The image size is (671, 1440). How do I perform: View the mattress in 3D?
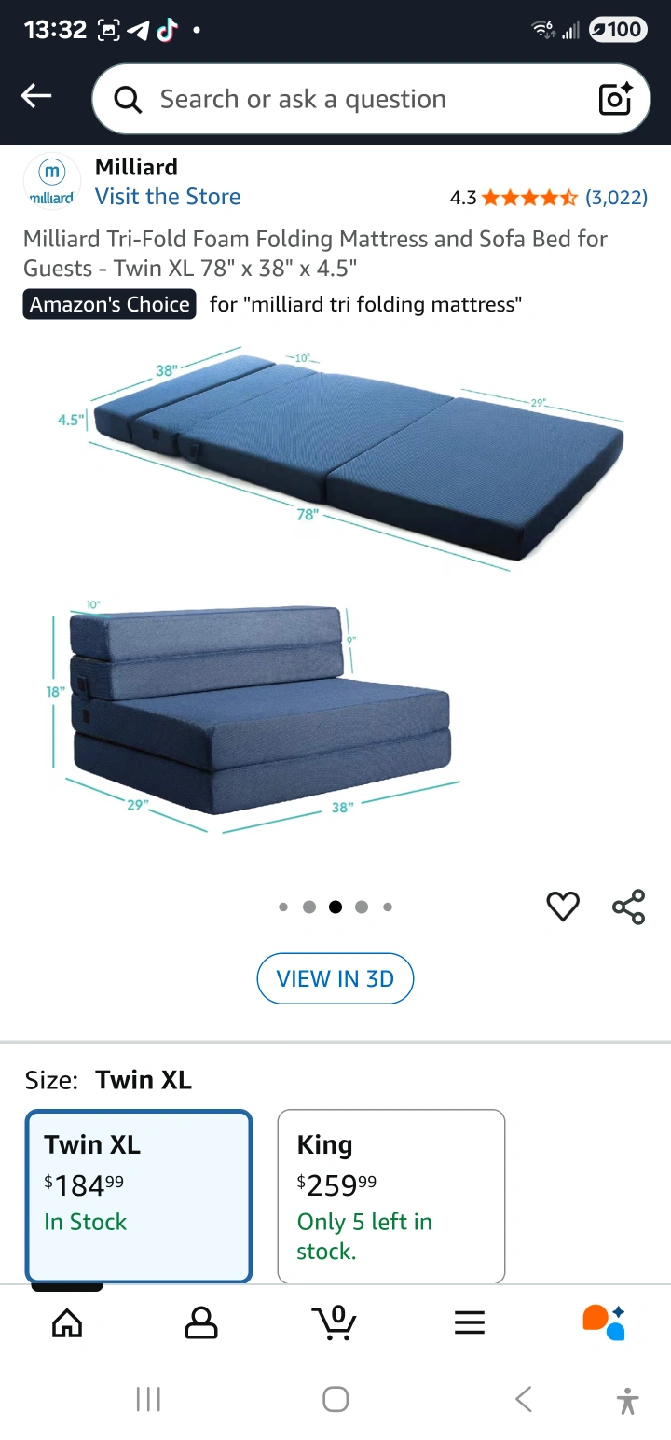[x=335, y=979]
